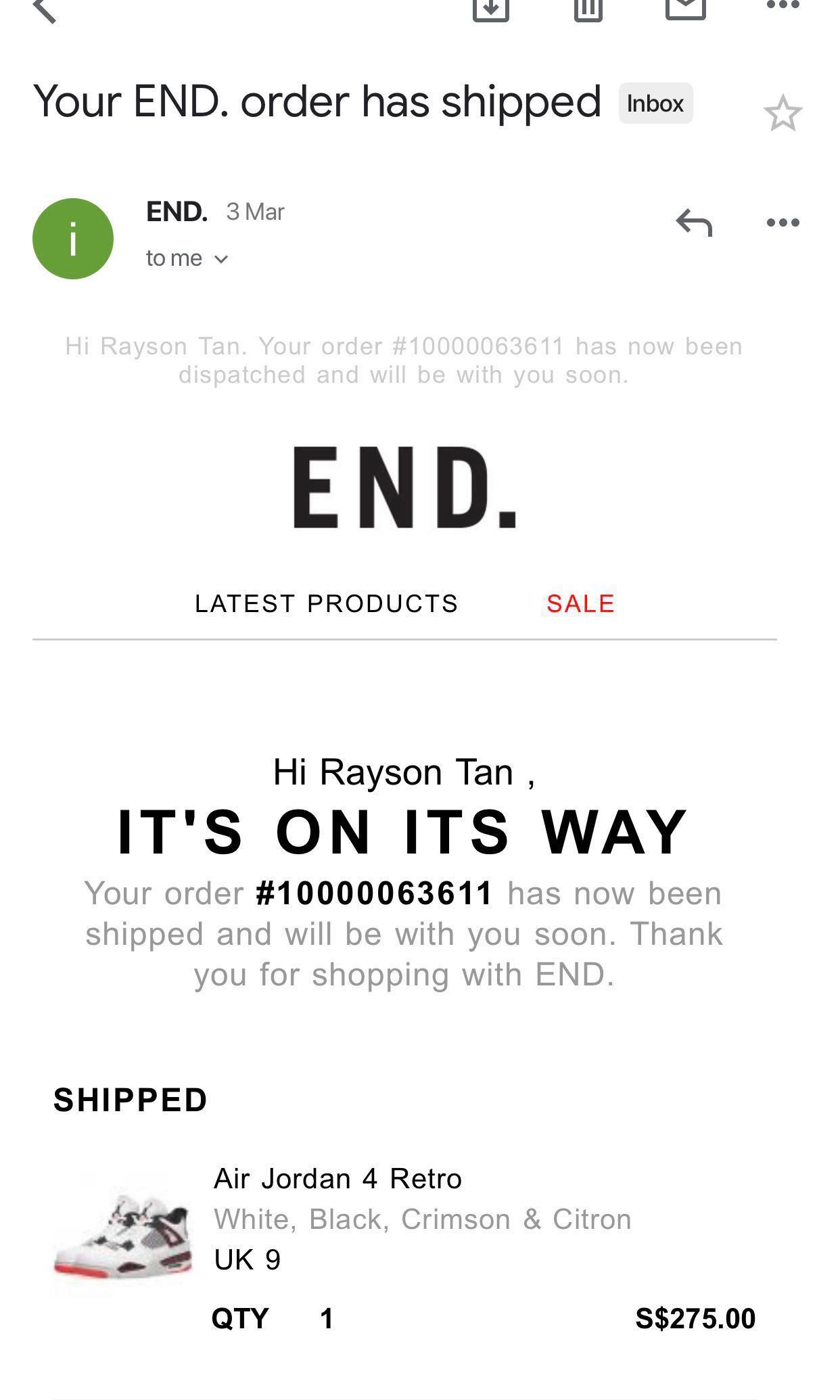Viewport: 840px width, 1400px height.
Task: Star this email
Action: (x=783, y=113)
